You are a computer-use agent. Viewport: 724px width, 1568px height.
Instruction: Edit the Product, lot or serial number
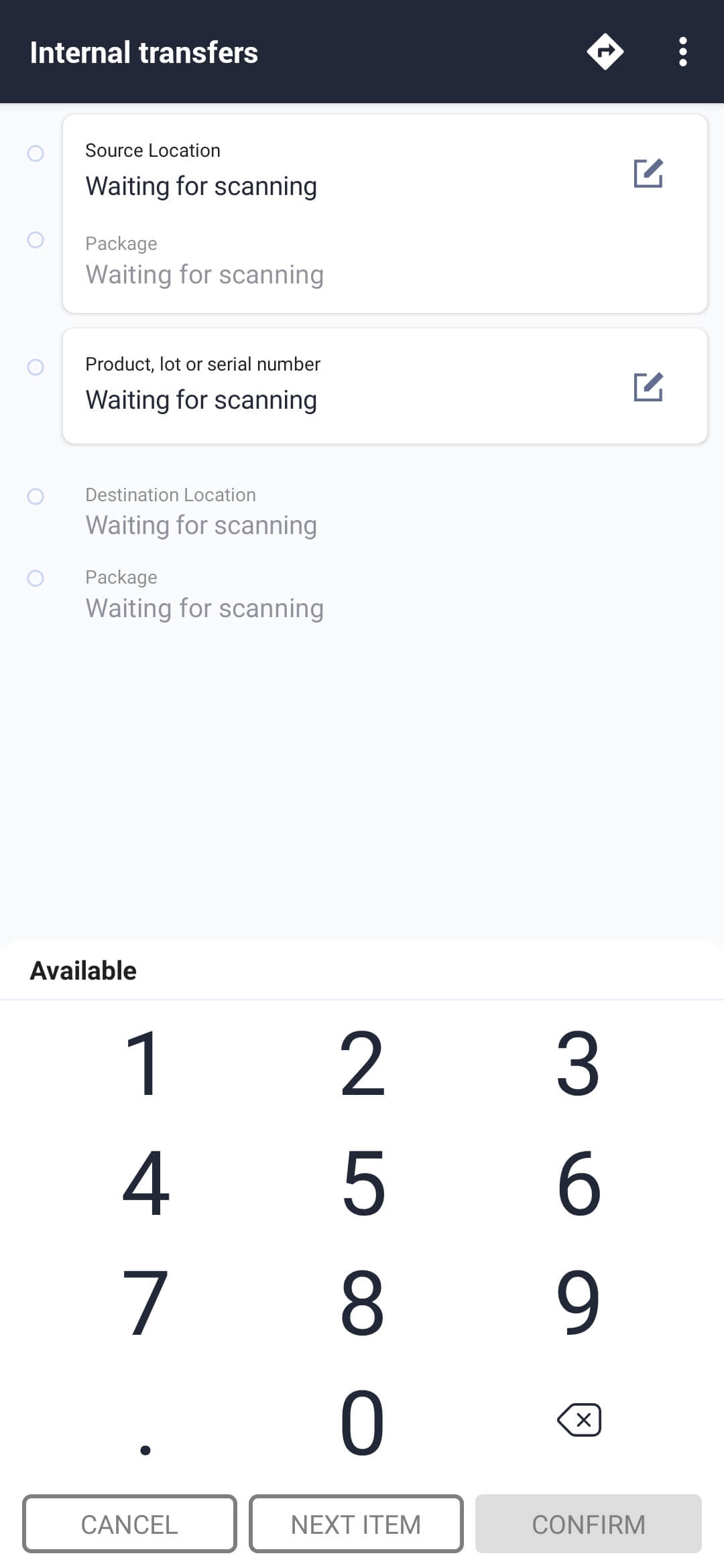point(648,387)
